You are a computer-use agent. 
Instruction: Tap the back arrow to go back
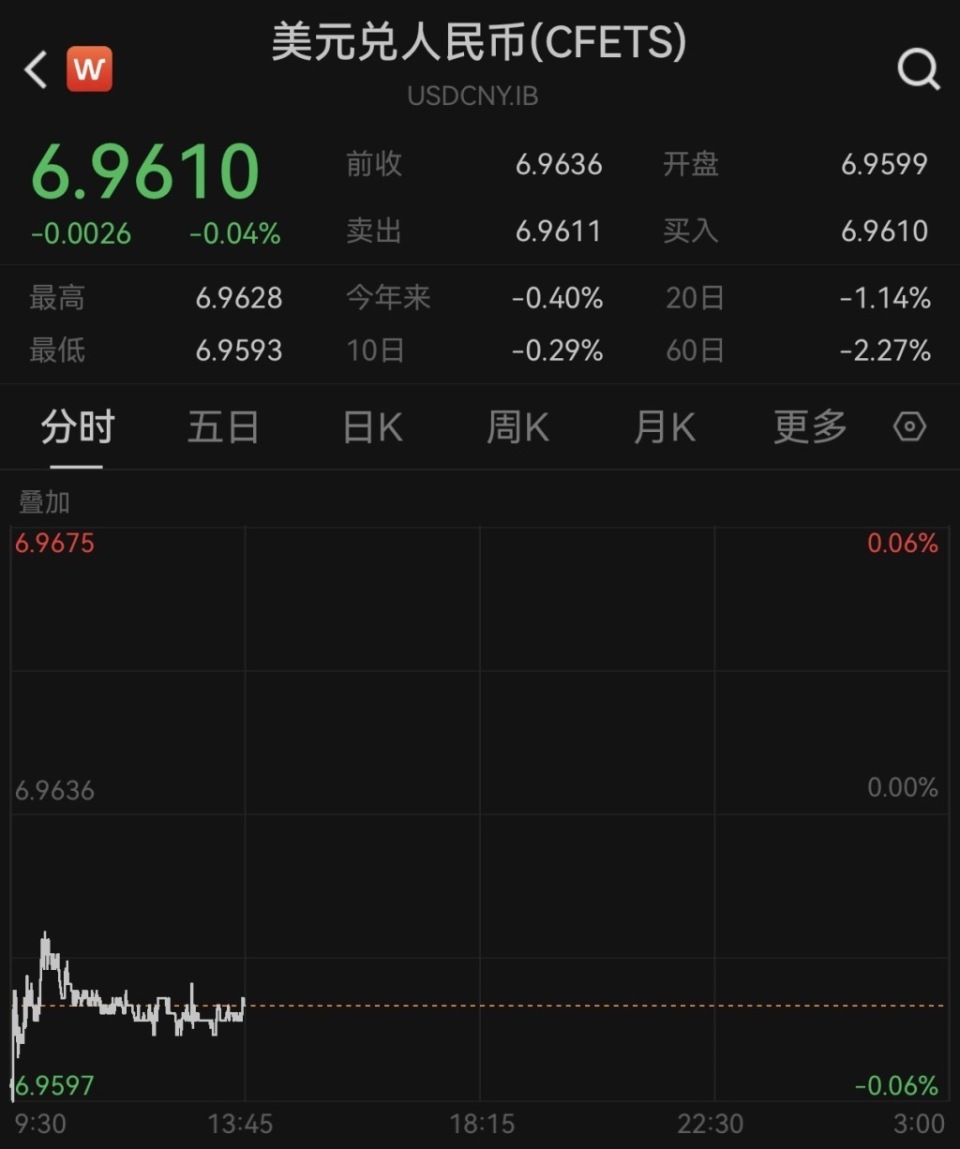33,70
